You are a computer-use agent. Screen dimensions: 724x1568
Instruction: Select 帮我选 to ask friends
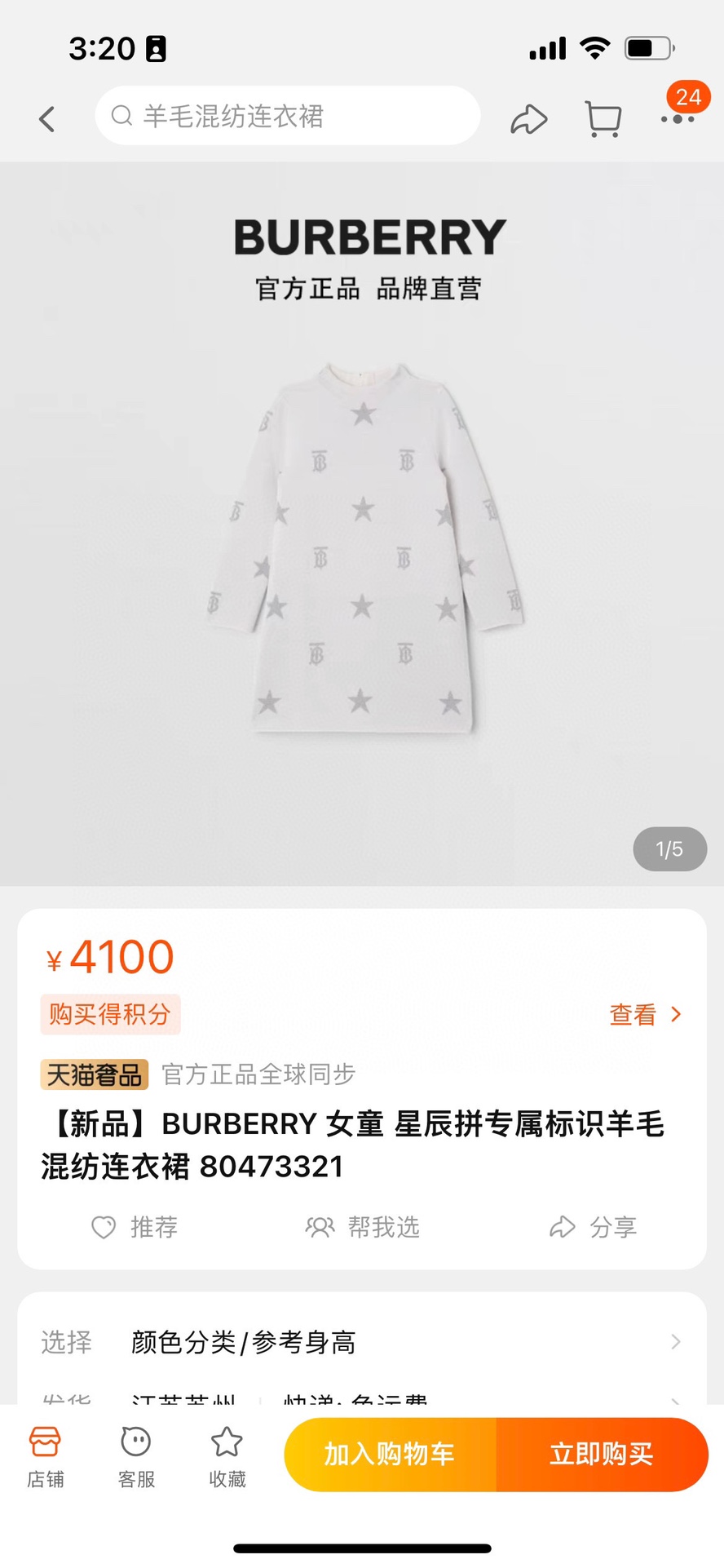click(x=363, y=1227)
